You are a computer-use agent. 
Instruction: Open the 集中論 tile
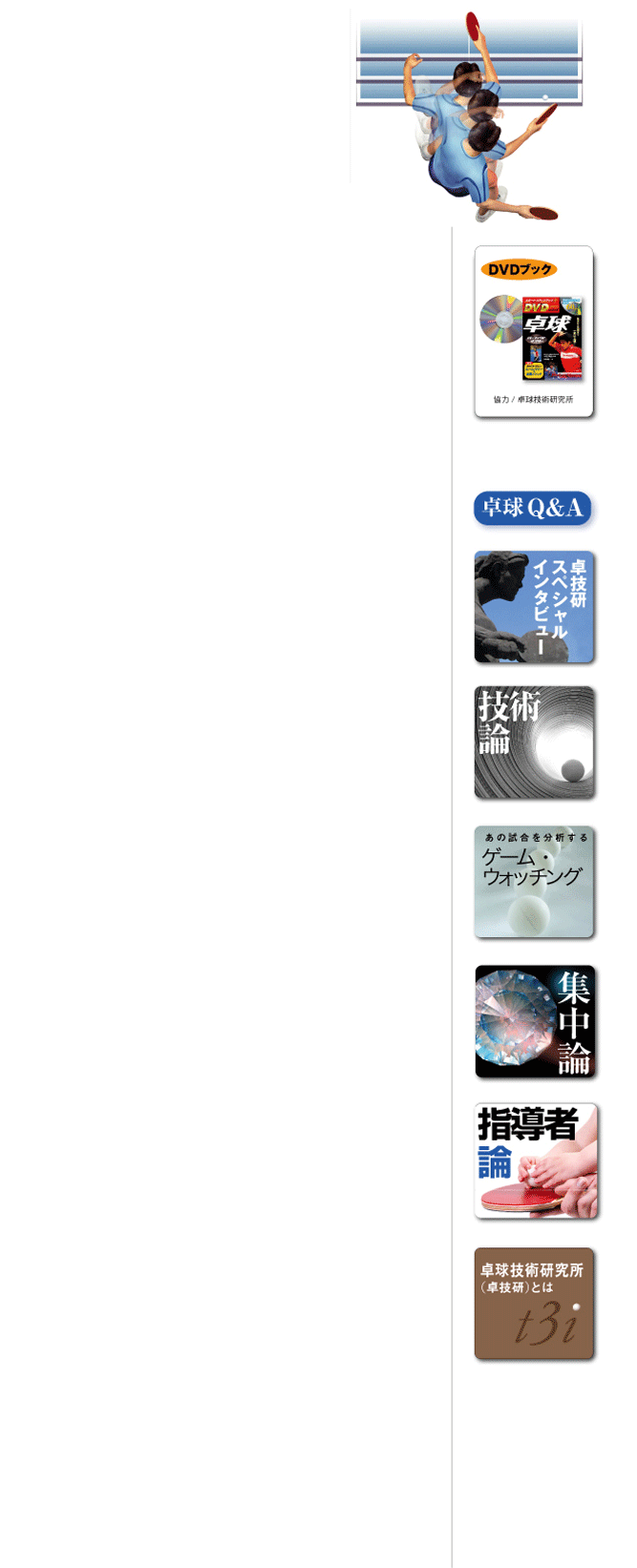535,1021
